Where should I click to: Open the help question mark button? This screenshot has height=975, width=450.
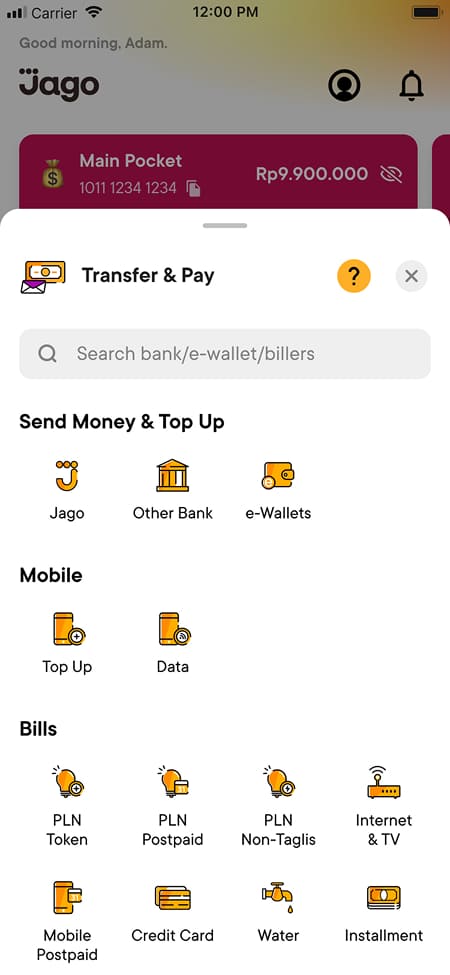(354, 276)
